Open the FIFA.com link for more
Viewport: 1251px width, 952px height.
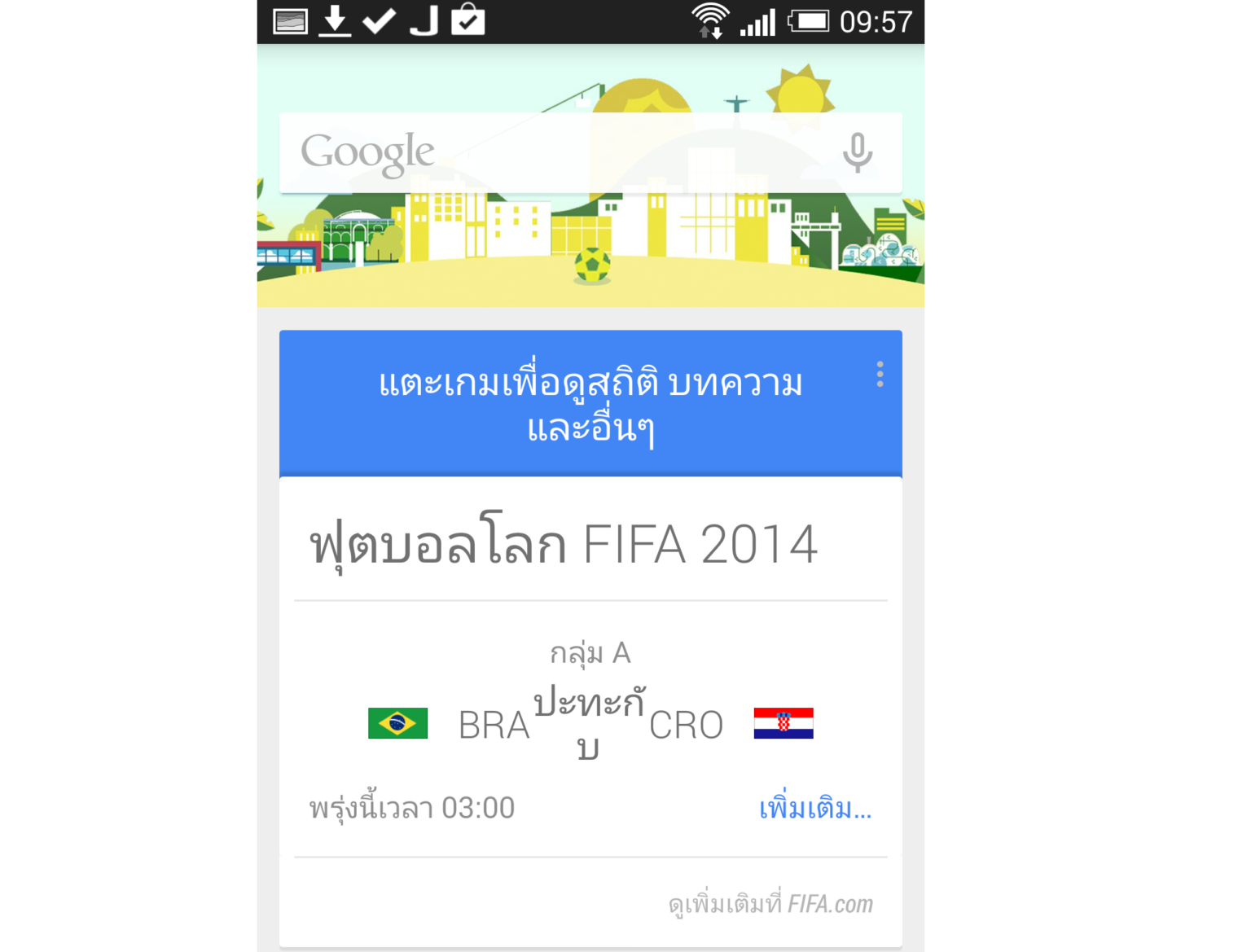coord(770,904)
